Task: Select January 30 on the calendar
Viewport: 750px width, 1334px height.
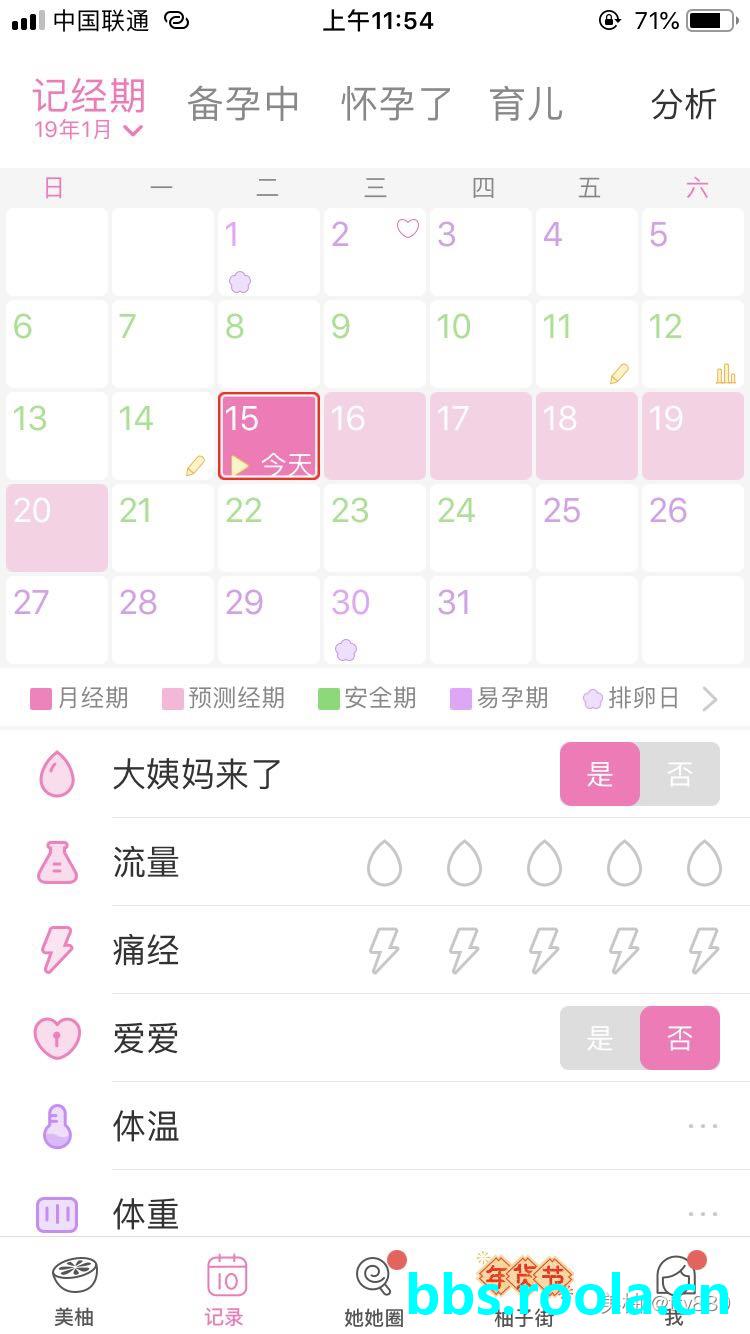Action: click(375, 619)
